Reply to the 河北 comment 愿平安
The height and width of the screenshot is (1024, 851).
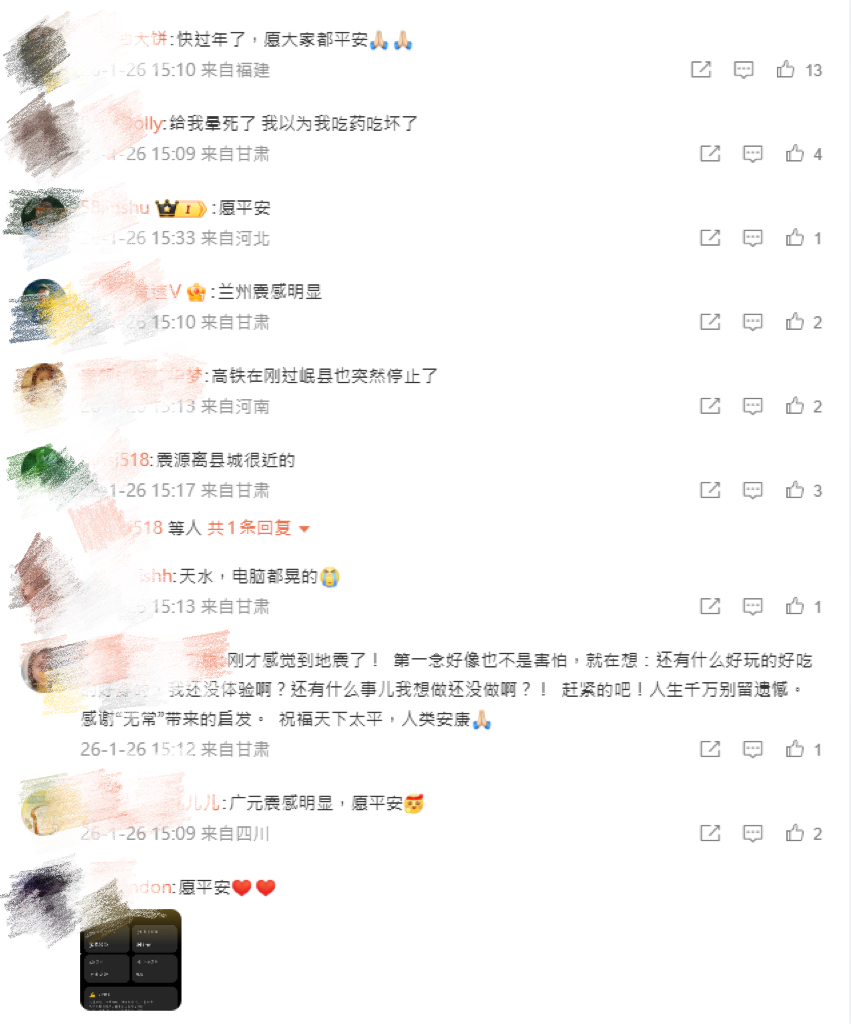[x=752, y=238]
